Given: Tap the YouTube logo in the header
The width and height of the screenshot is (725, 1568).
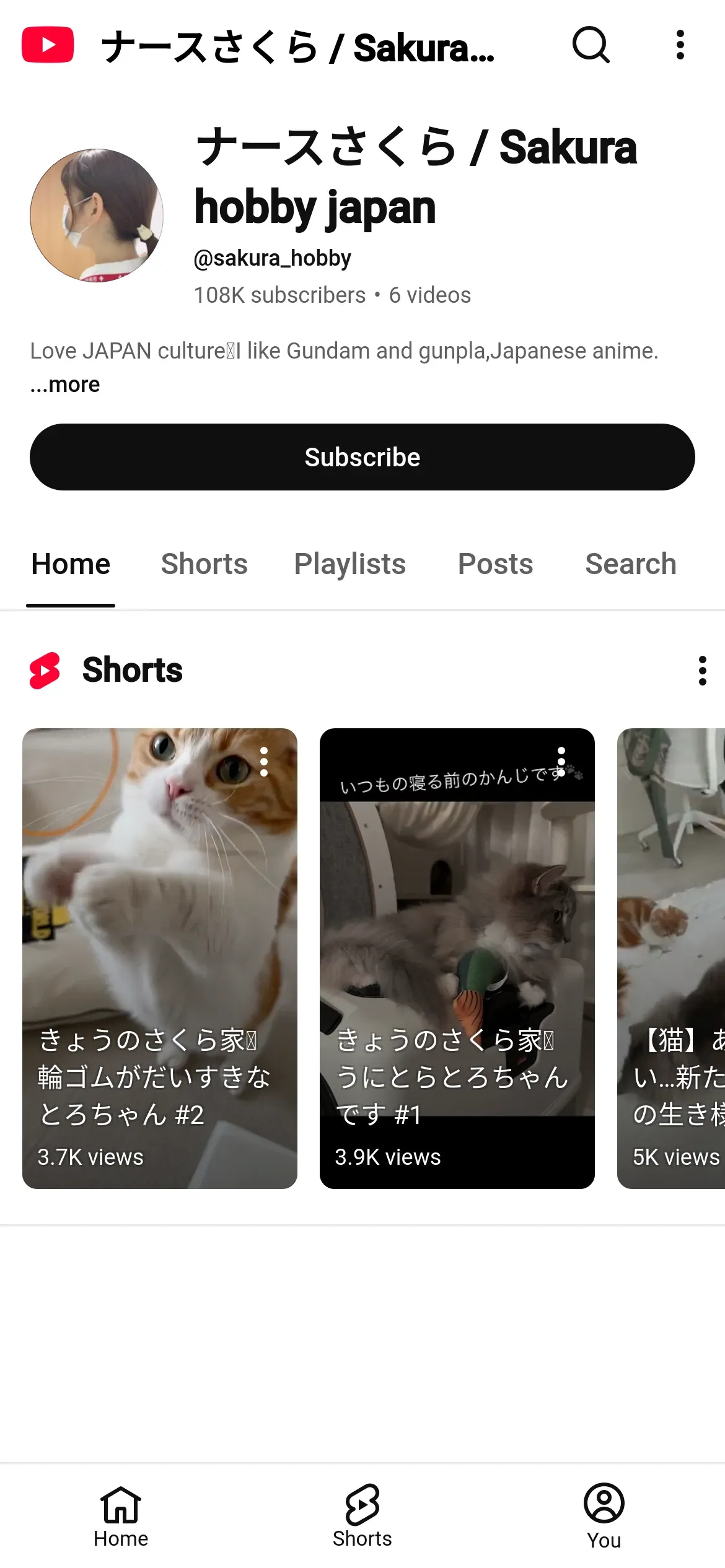Looking at the screenshot, I should (x=48, y=45).
